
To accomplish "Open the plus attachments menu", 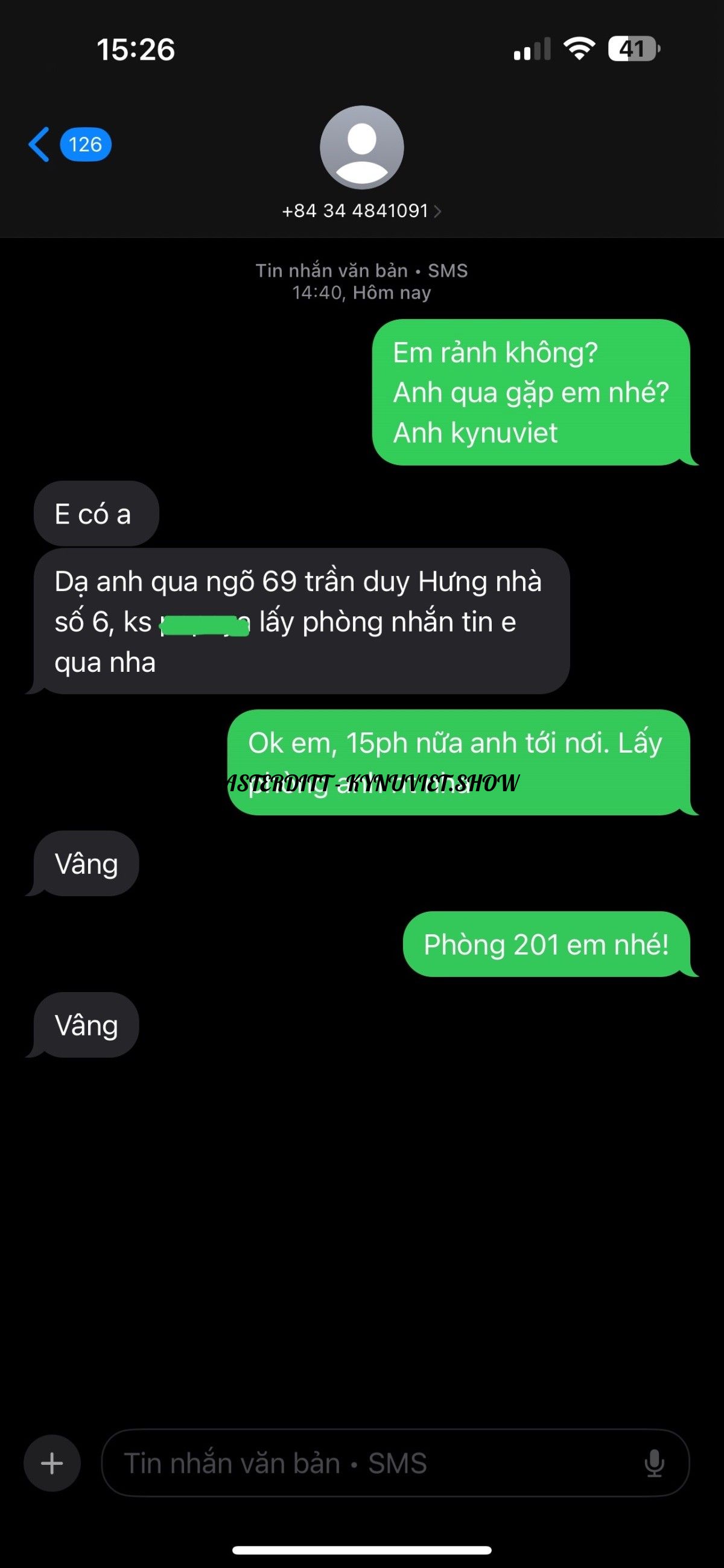I will coord(52,1462).
